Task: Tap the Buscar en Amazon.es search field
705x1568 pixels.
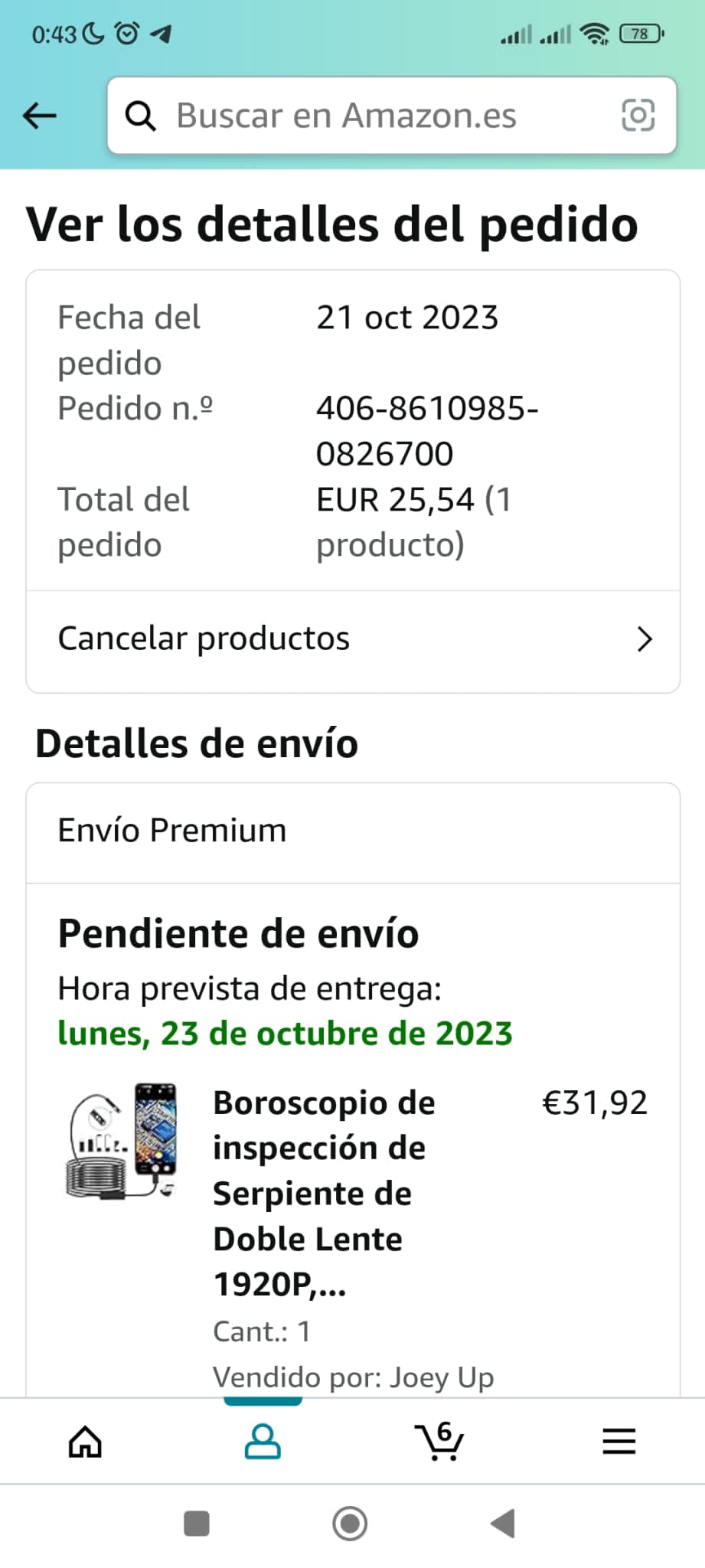Action: pyautogui.click(x=367, y=116)
